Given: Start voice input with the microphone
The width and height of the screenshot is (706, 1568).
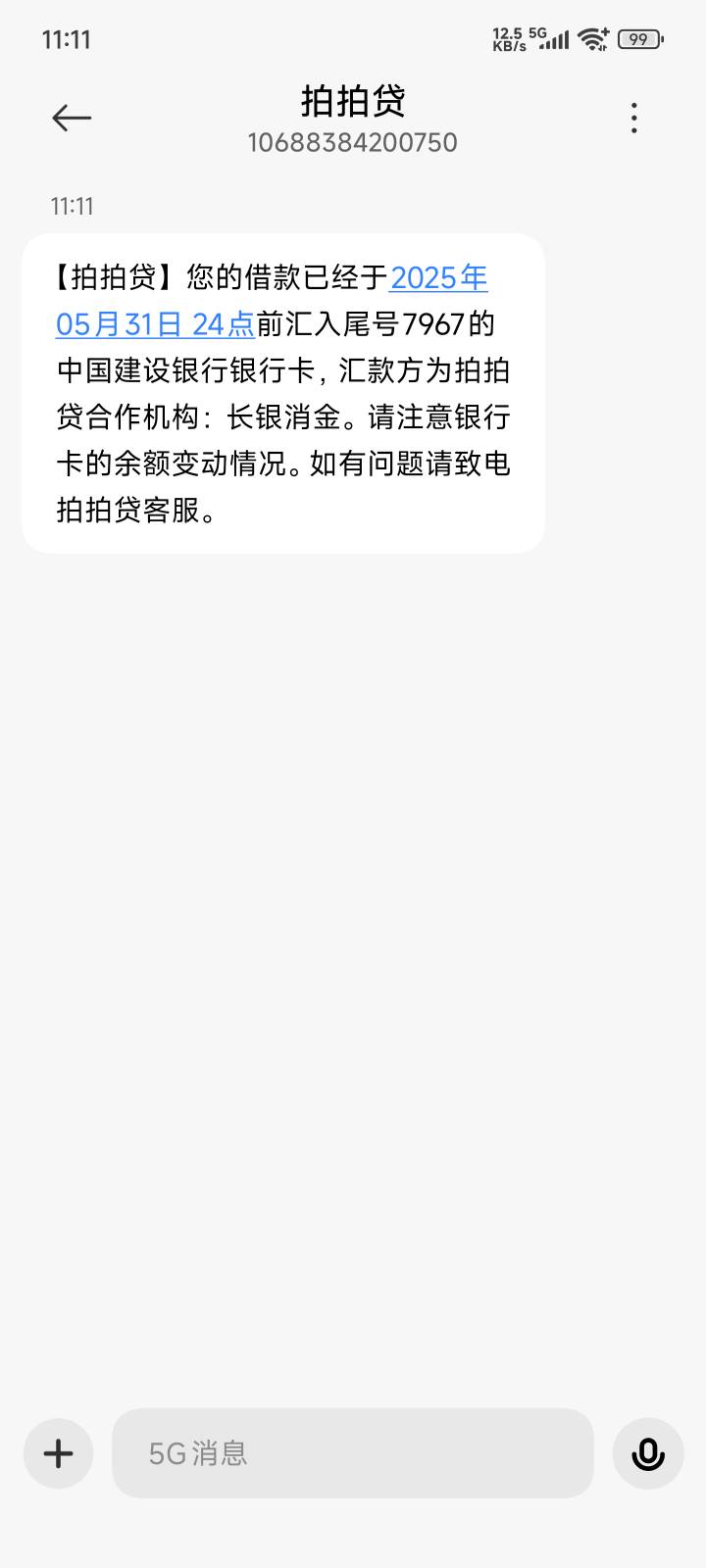Looking at the screenshot, I should (648, 1453).
